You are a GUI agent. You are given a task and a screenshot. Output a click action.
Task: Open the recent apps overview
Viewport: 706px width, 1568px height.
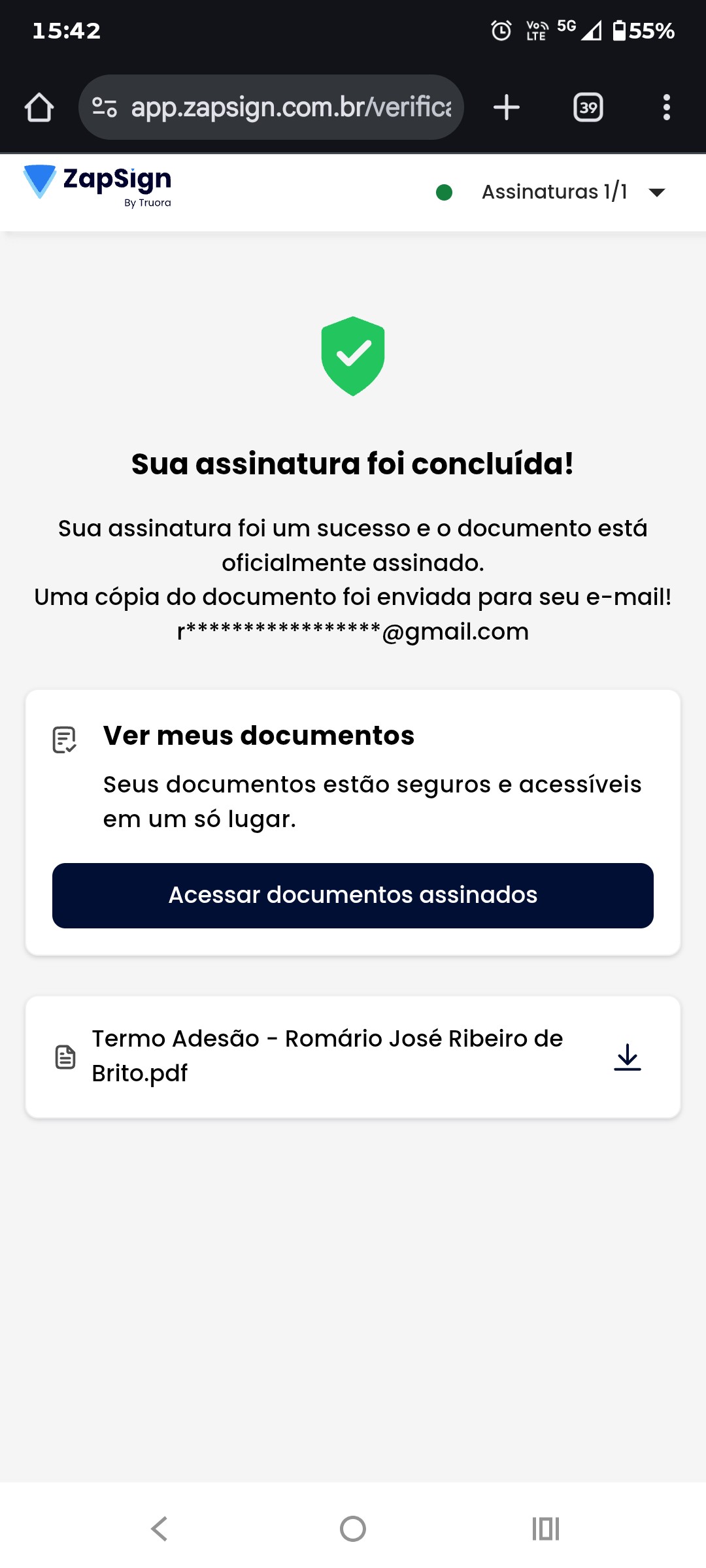pyautogui.click(x=546, y=1529)
